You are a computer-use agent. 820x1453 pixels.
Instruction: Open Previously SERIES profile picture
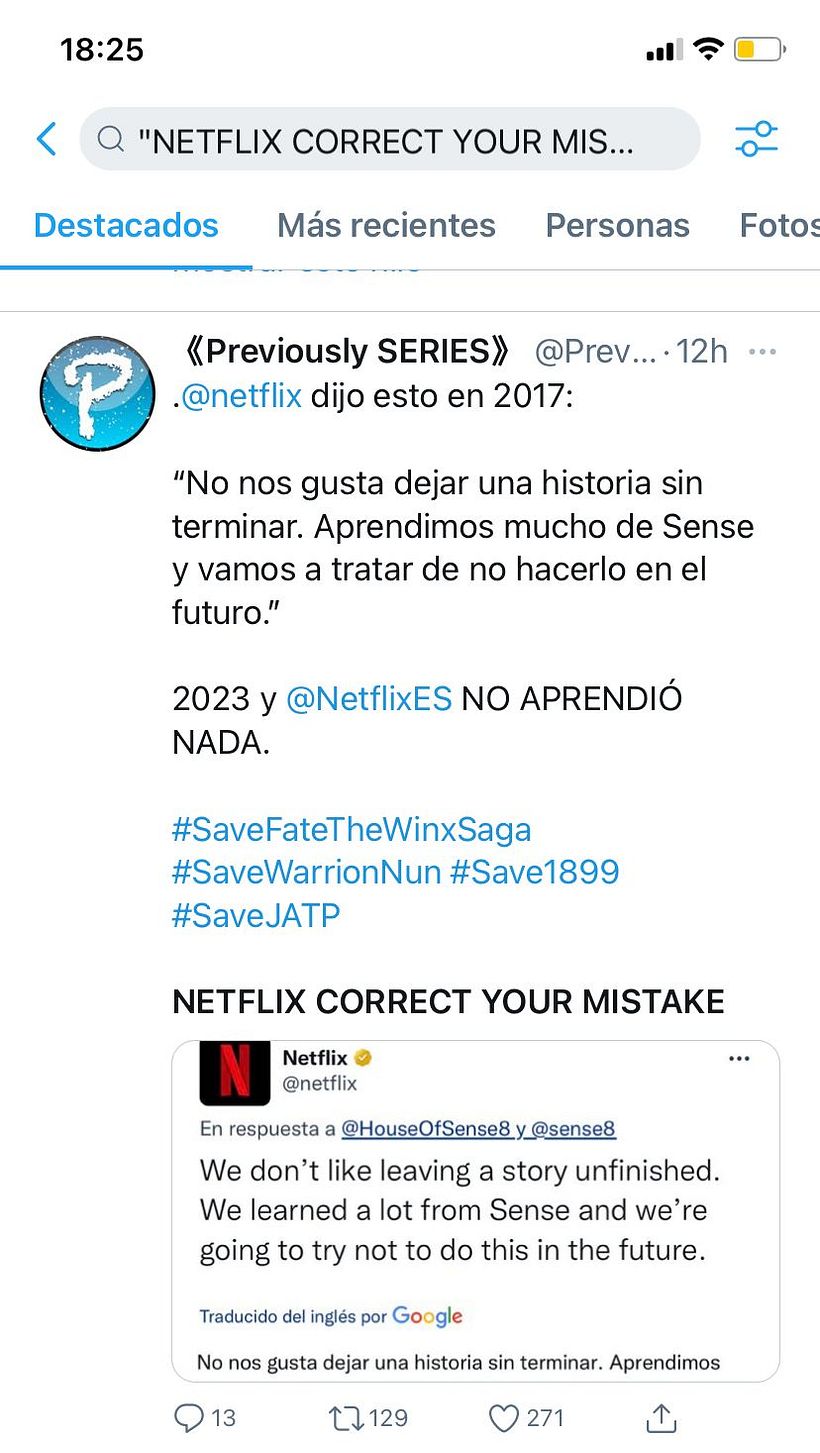point(97,393)
